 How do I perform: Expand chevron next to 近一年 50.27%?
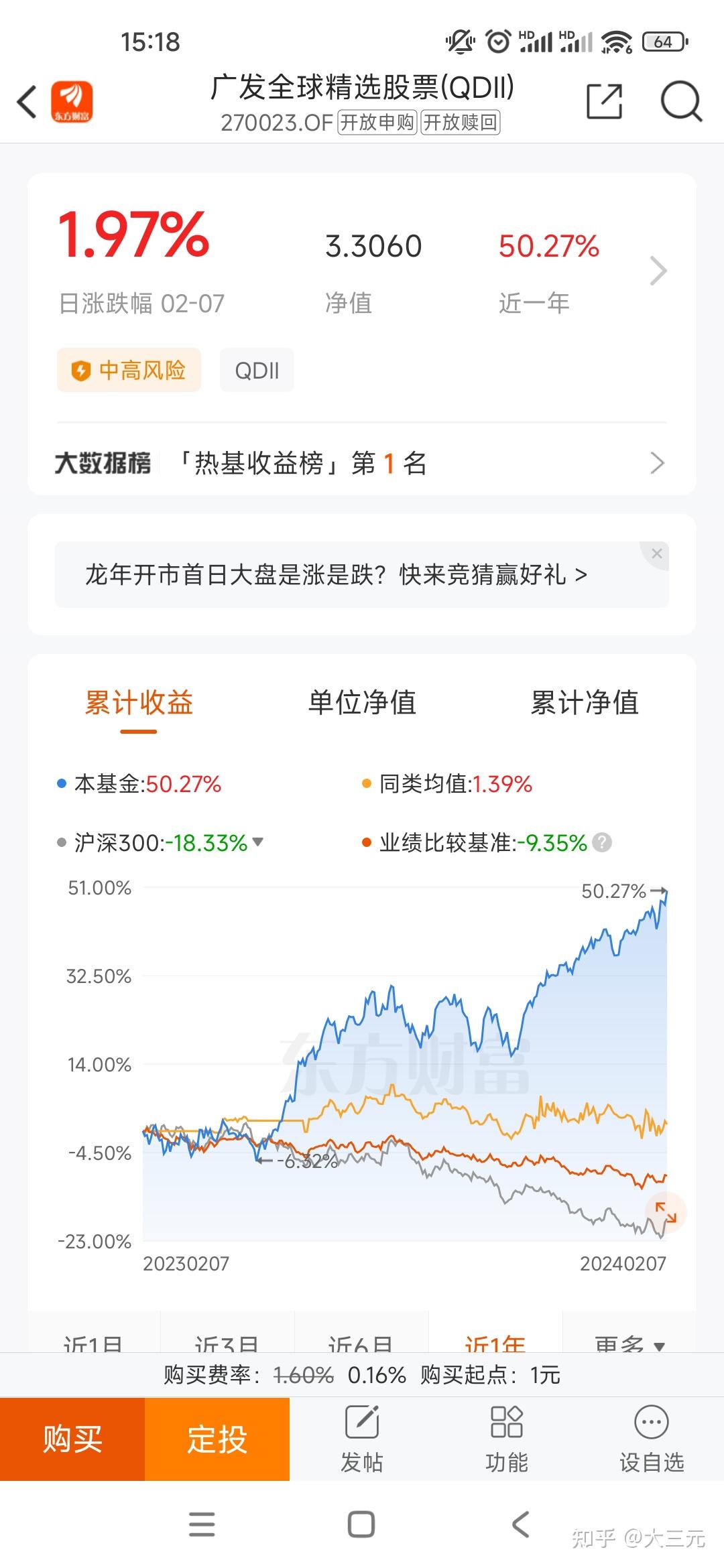tap(658, 270)
